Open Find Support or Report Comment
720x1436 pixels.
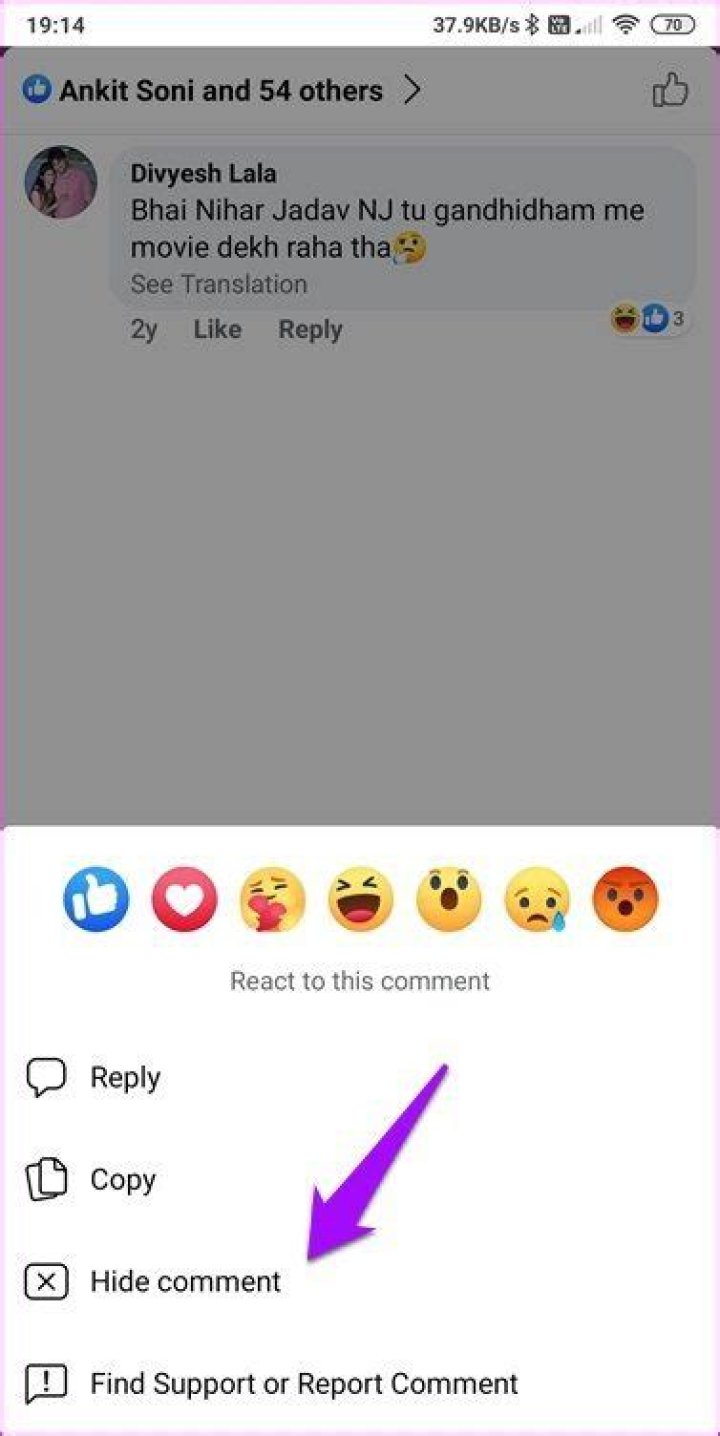(303, 1384)
